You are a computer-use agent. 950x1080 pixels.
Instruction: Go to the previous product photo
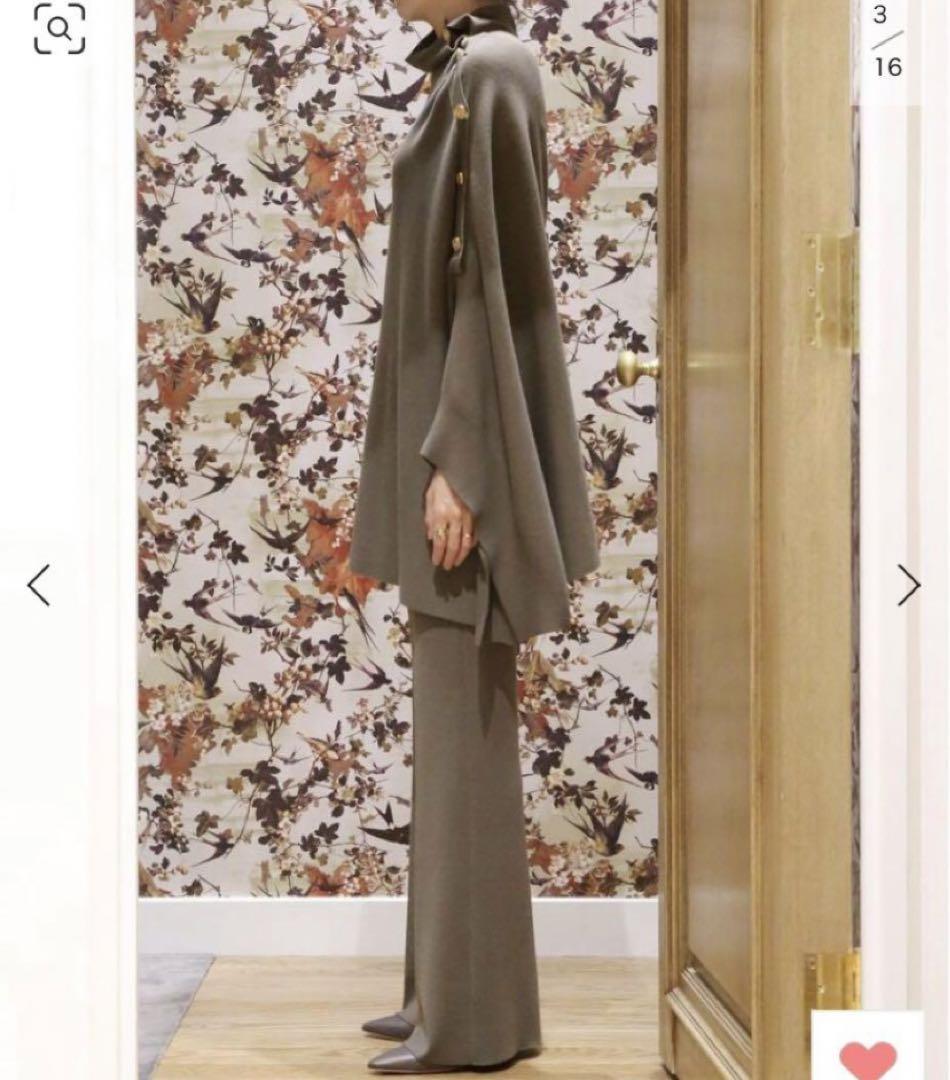pyautogui.click(x=38, y=585)
